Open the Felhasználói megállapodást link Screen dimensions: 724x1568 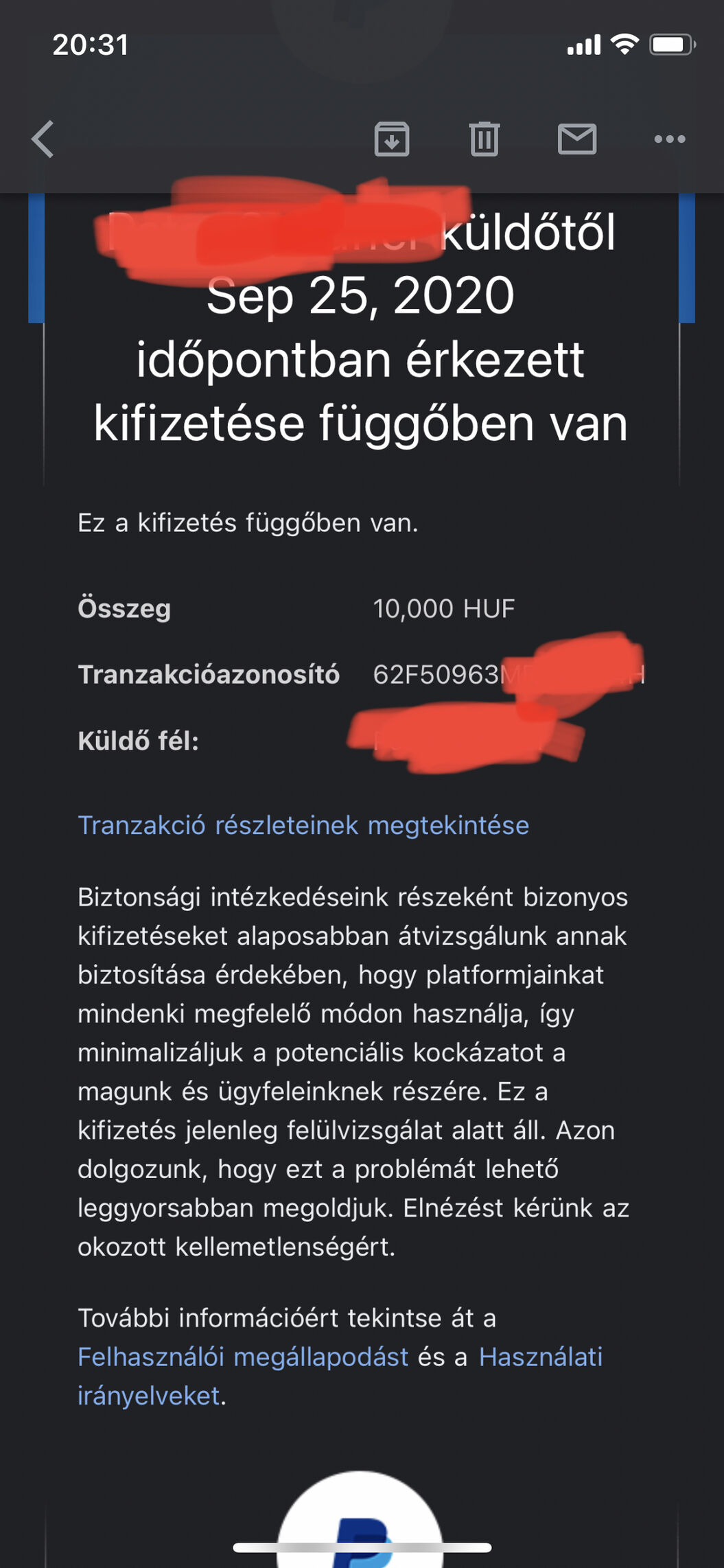243,1357
